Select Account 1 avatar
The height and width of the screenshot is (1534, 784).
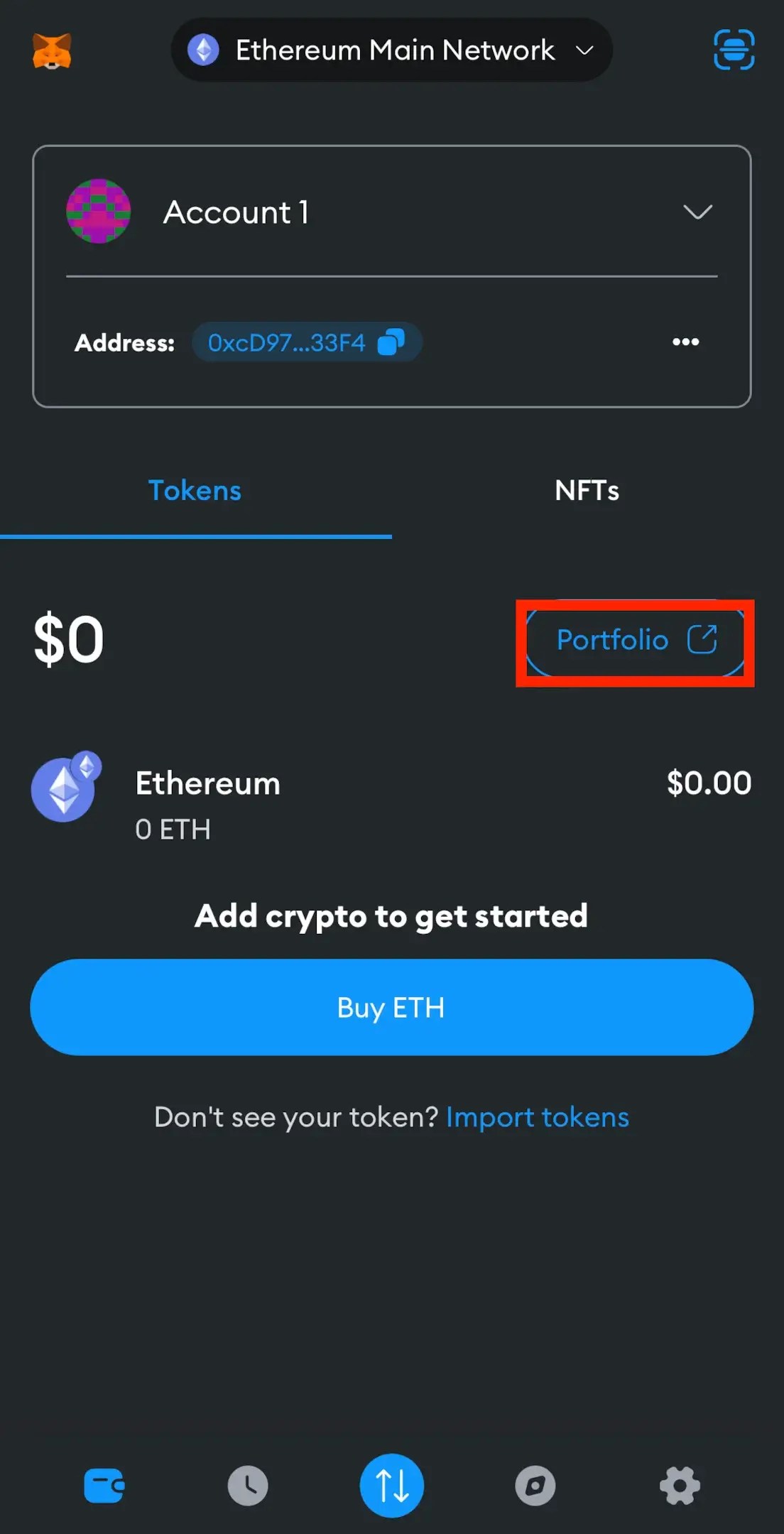point(99,212)
